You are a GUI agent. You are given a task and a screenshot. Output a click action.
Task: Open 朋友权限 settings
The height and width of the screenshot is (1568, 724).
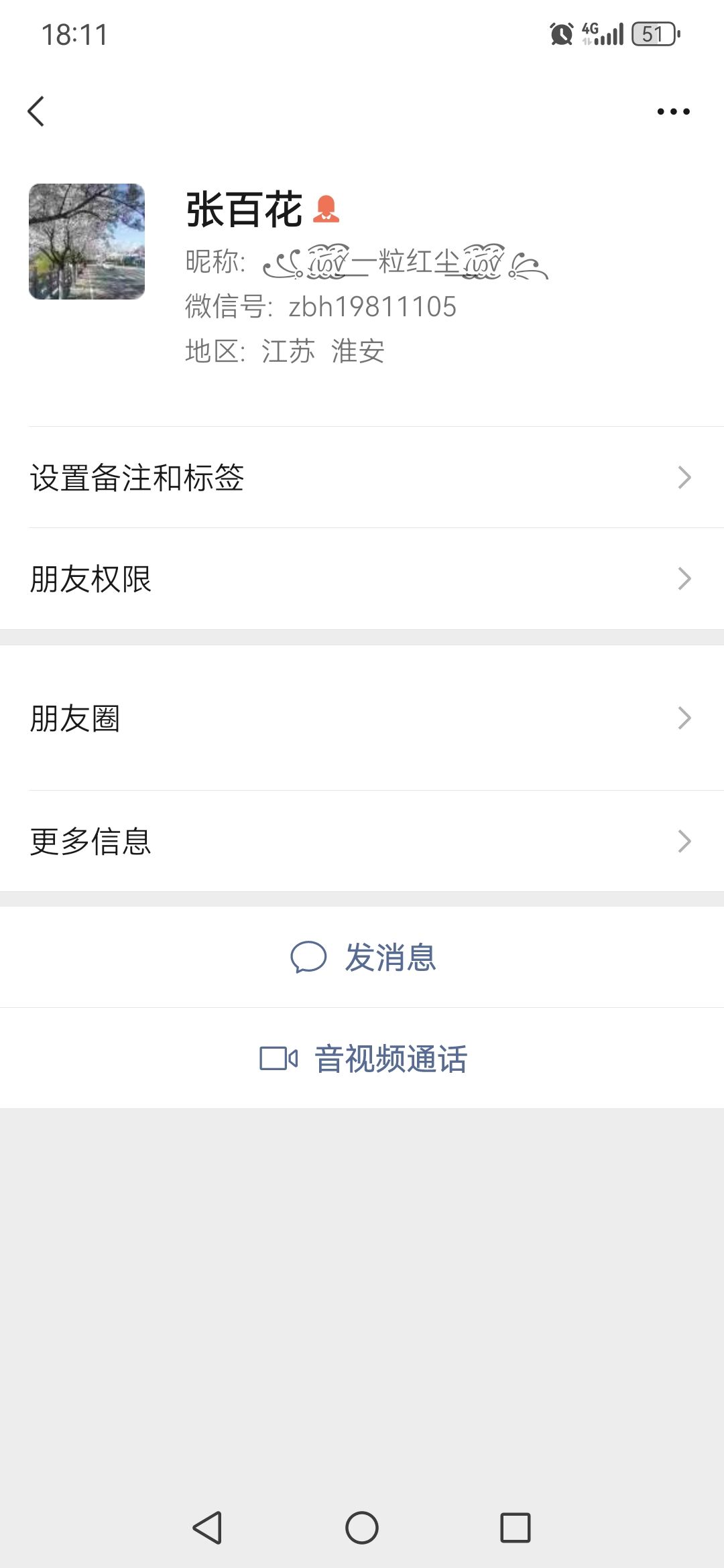coord(362,579)
